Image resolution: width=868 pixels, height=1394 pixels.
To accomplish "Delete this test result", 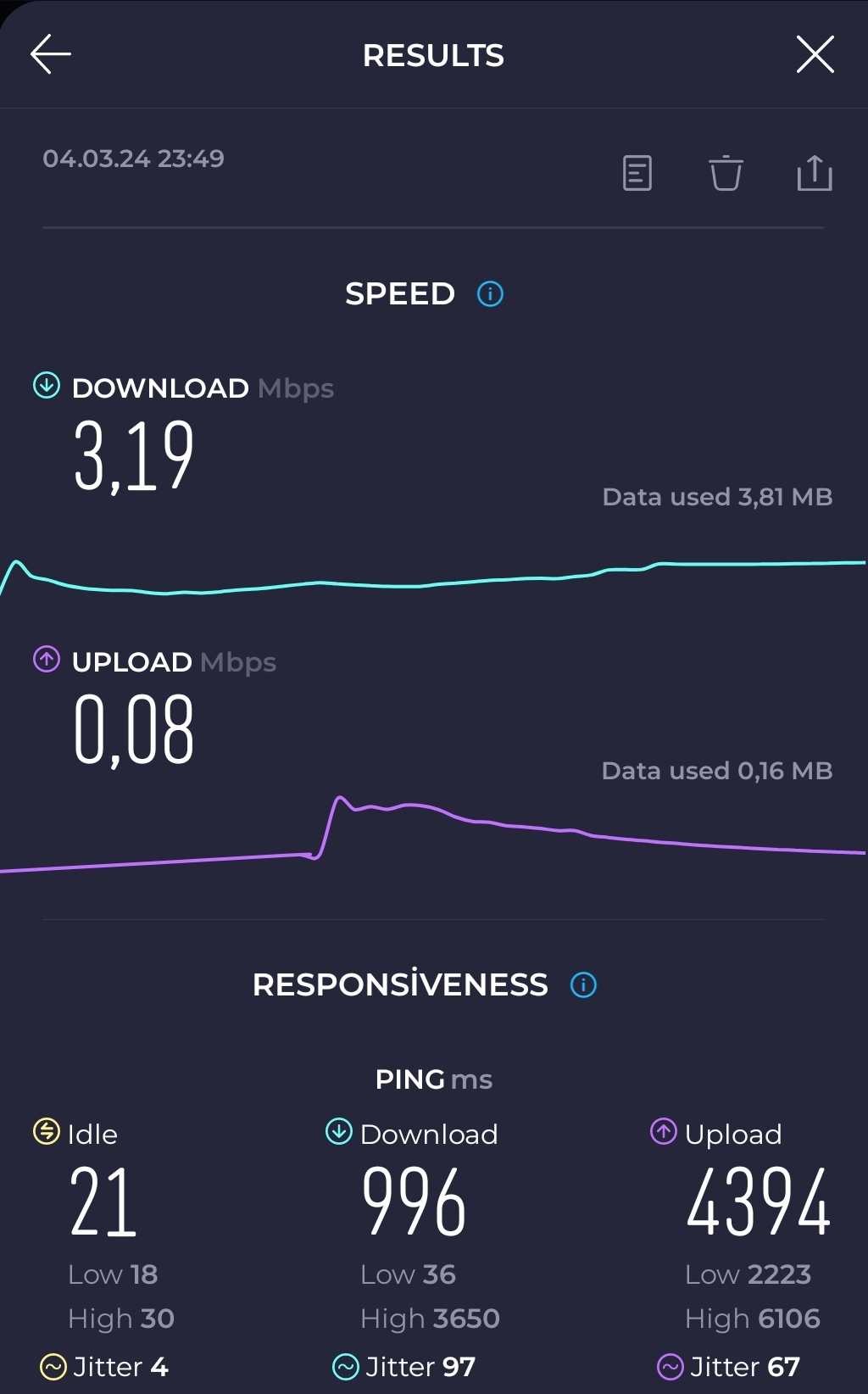I will (726, 173).
